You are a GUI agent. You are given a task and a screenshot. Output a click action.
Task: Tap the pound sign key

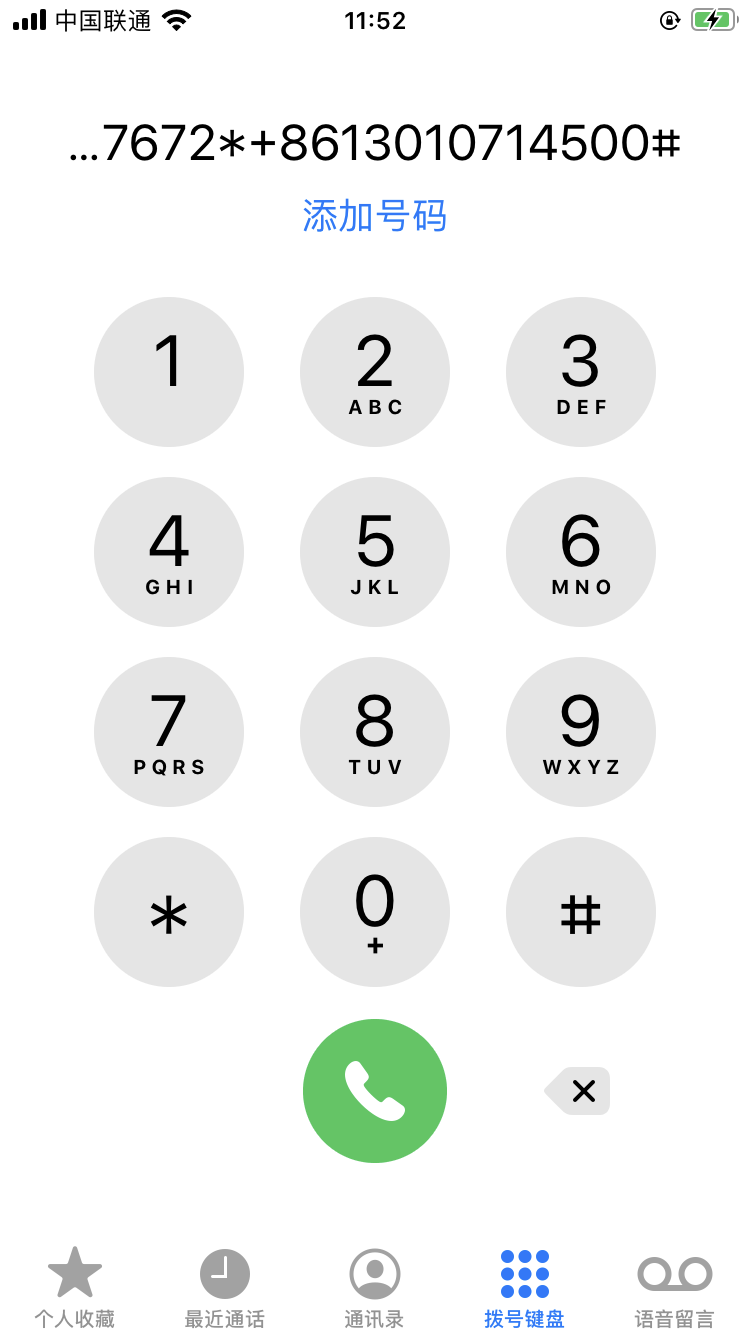(x=581, y=912)
